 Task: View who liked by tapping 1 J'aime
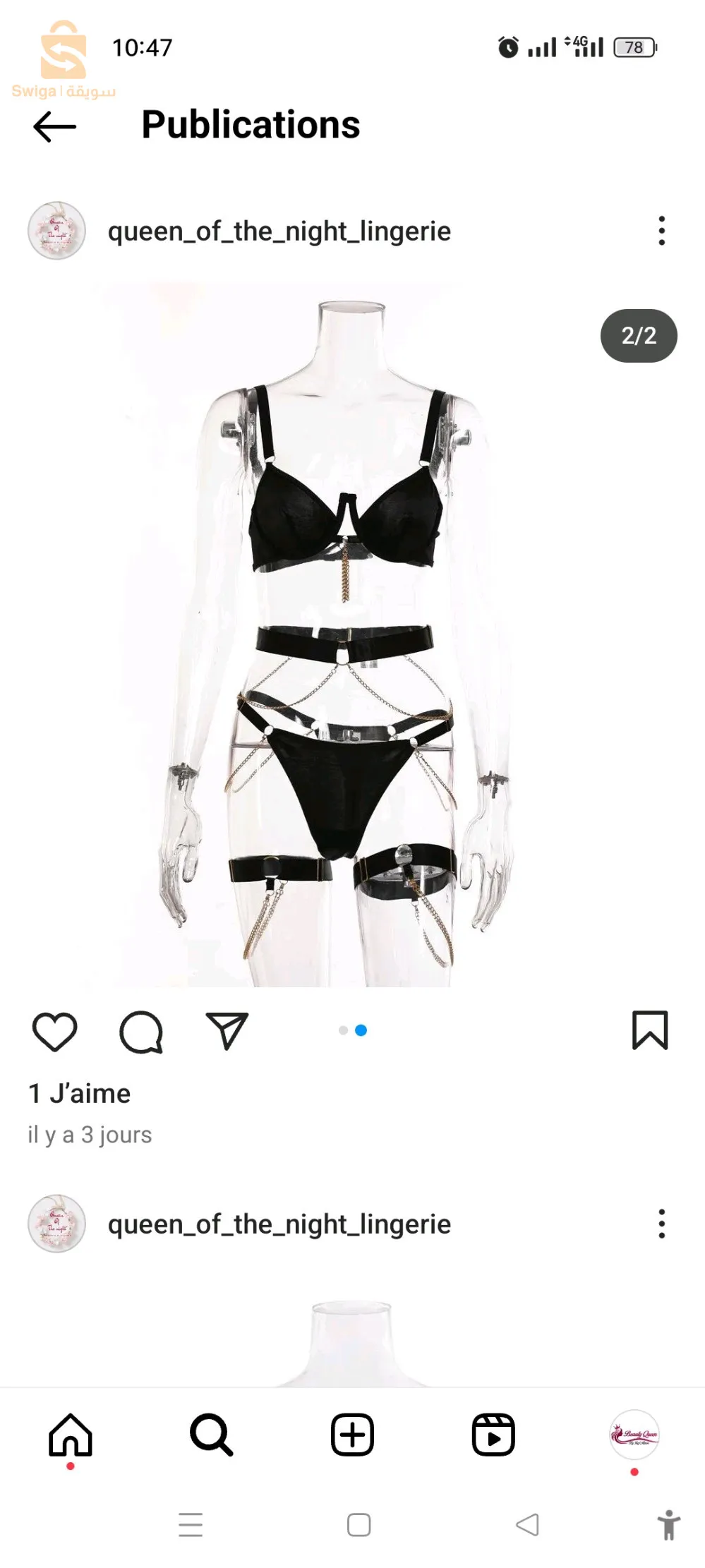(x=78, y=1093)
